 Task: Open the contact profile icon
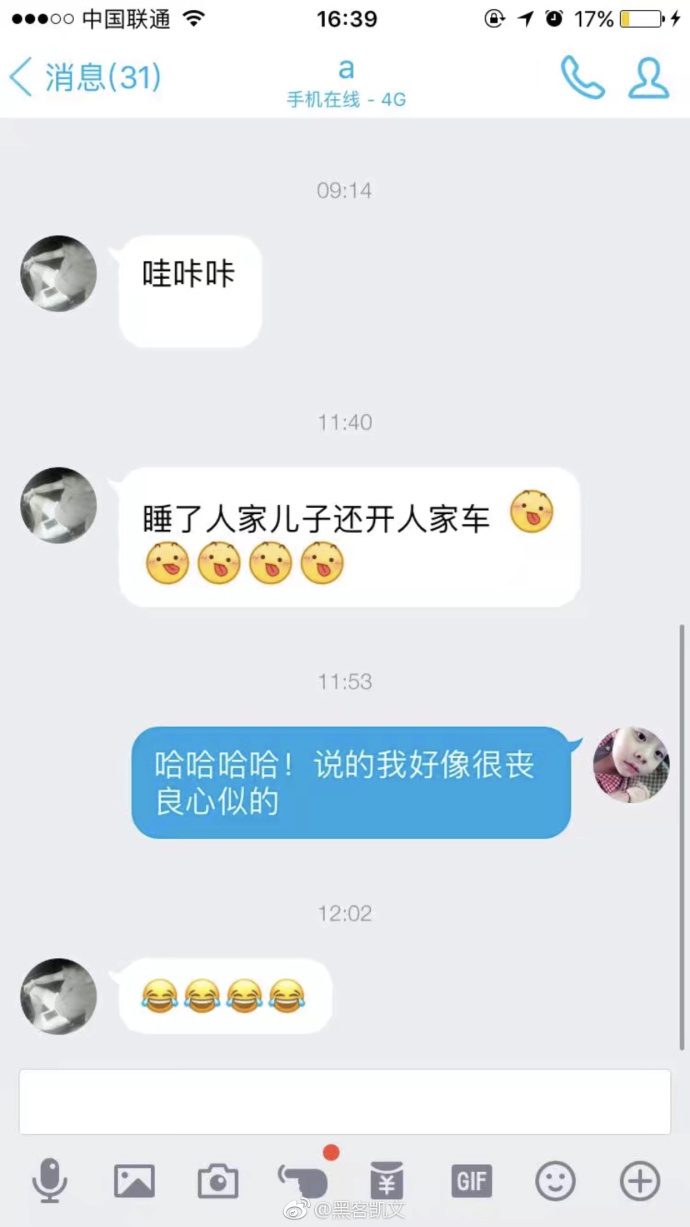[x=648, y=78]
